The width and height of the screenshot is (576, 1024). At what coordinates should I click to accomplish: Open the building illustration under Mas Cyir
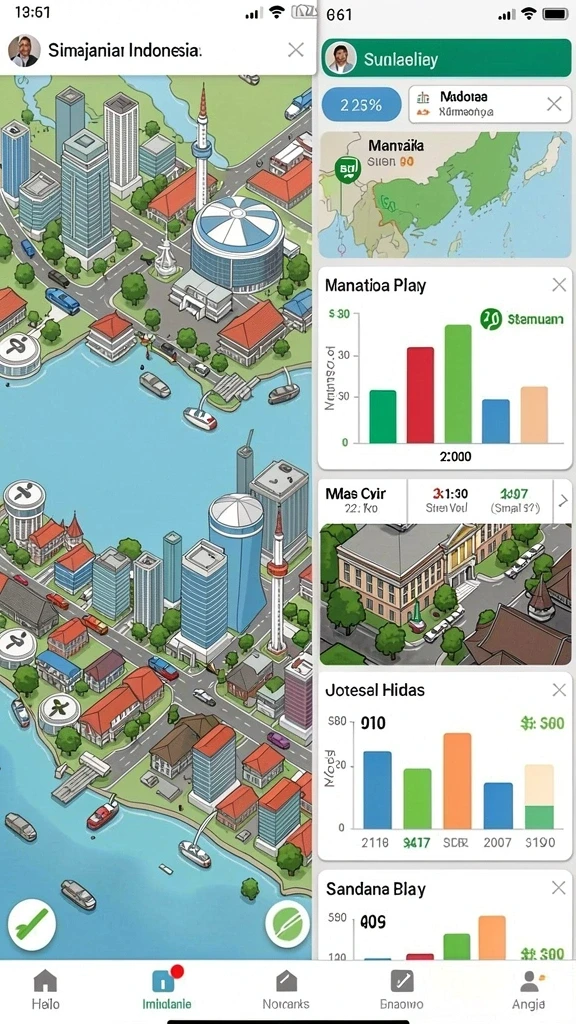click(445, 594)
